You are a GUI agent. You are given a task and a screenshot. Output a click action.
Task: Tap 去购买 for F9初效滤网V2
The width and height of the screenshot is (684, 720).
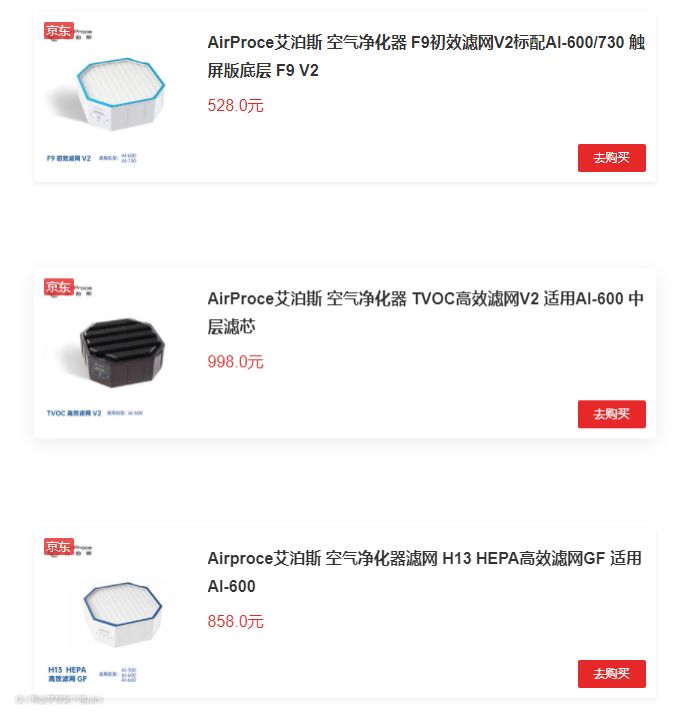[x=611, y=158]
